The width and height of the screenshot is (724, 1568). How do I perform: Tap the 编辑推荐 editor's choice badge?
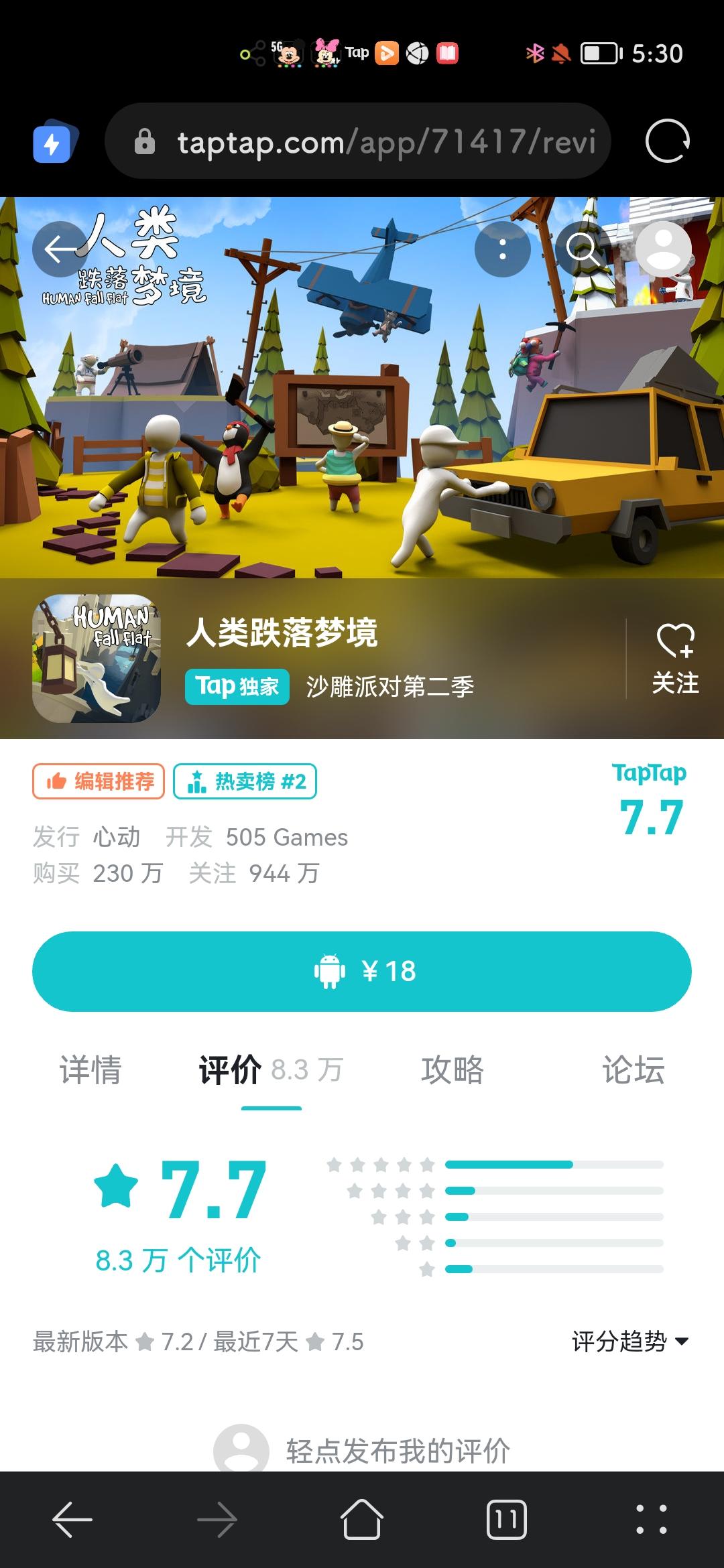[x=98, y=781]
